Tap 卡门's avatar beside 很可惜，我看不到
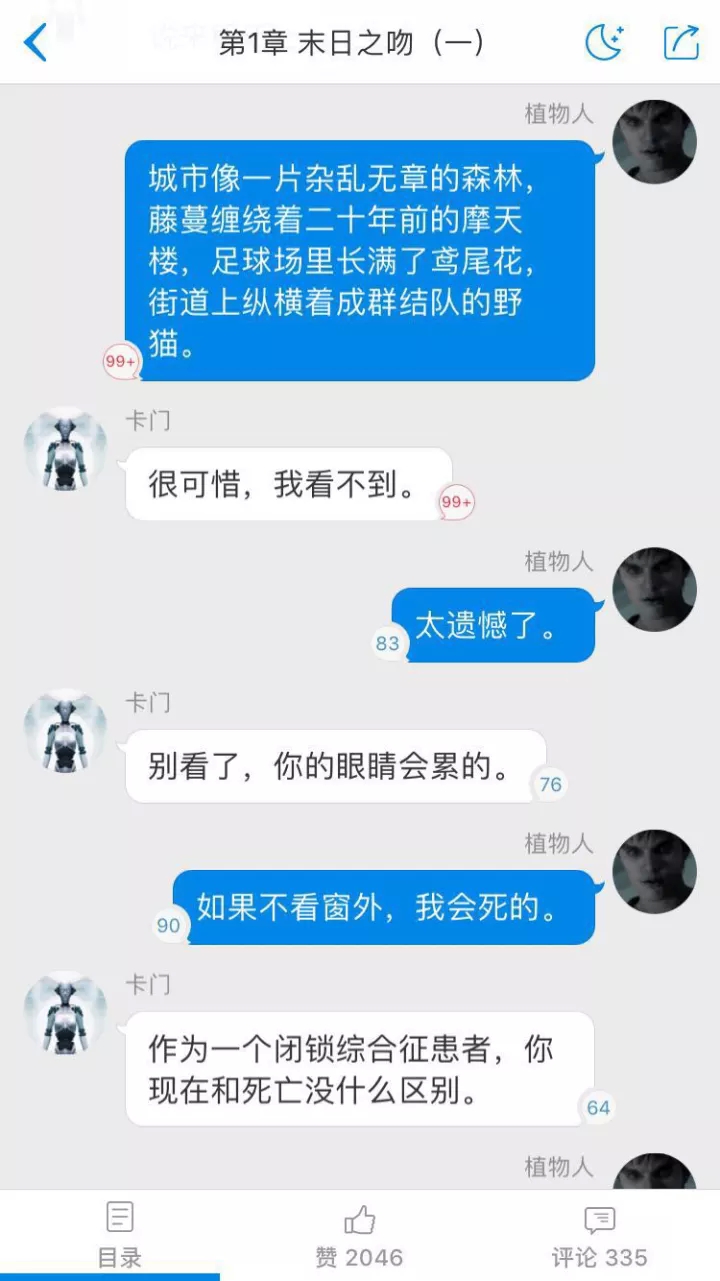Viewport: 720px width, 1281px height. 65,448
